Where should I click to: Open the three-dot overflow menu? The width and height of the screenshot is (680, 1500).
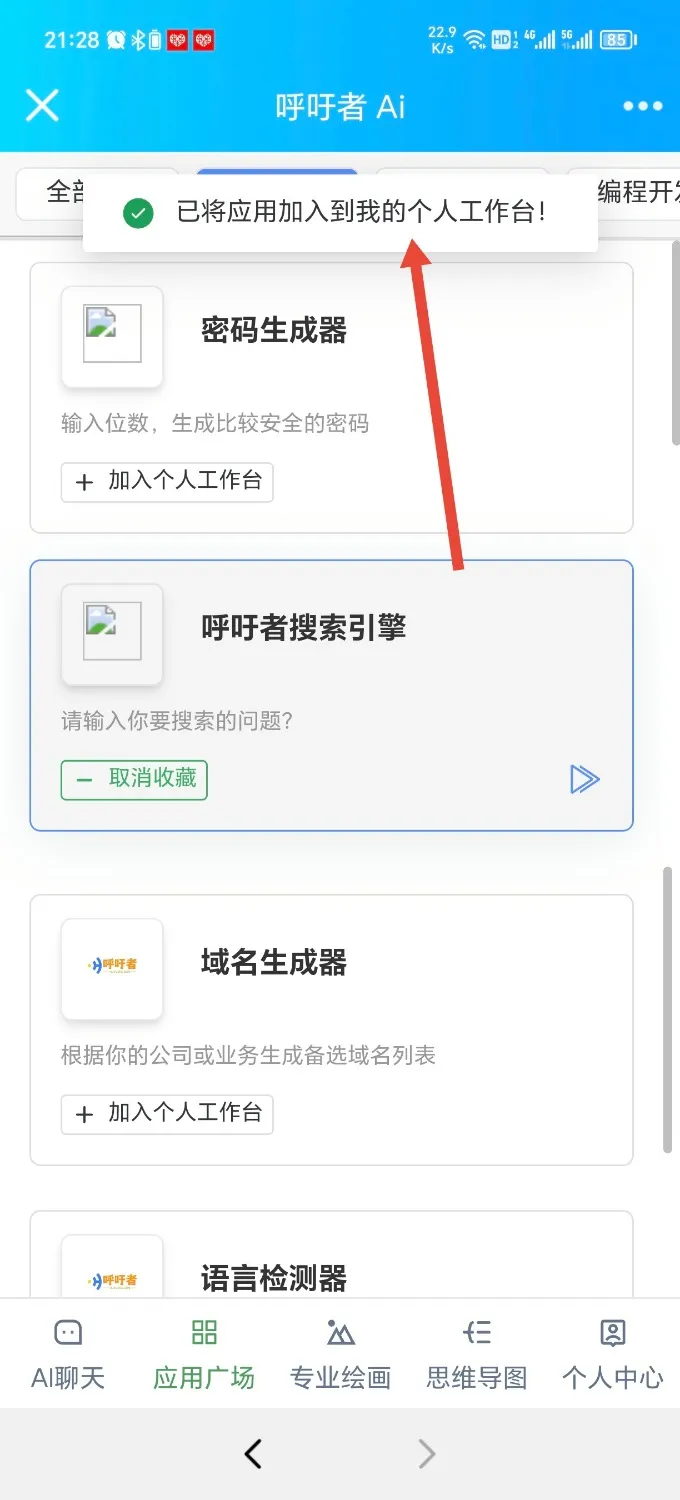tap(642, 106)
